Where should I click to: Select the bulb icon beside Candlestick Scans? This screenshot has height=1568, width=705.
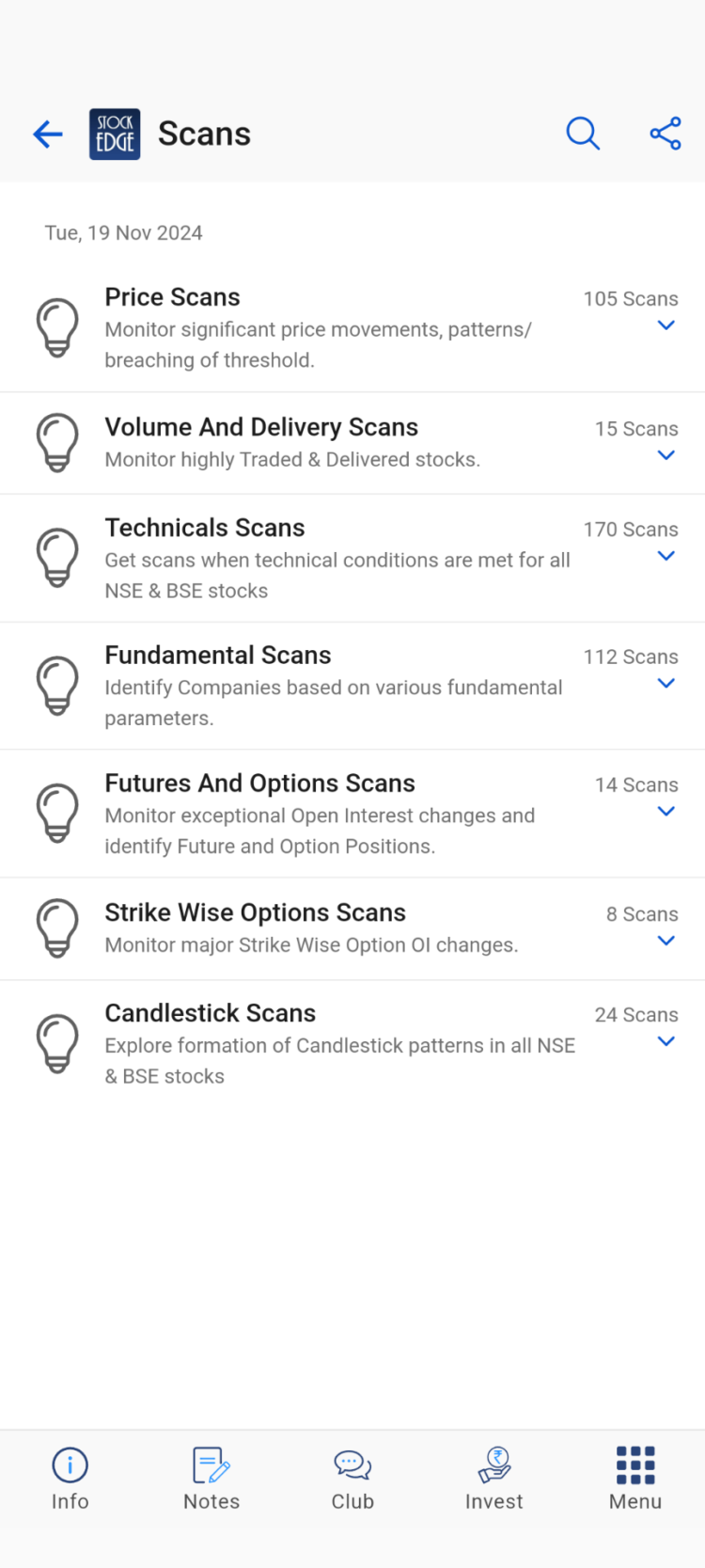coord(57,1044)
